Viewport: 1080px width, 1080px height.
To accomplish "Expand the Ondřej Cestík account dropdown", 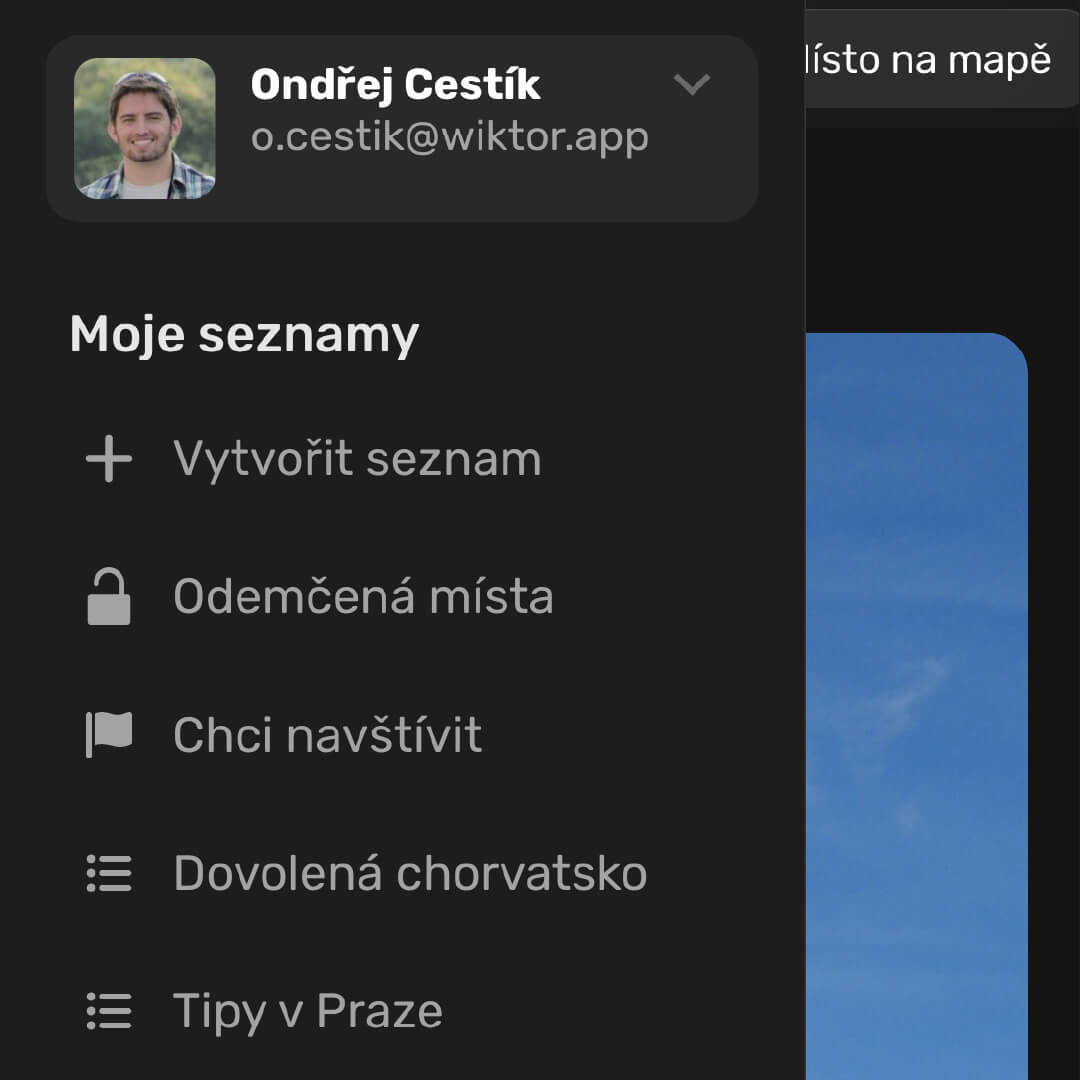I will coord(691,85).
